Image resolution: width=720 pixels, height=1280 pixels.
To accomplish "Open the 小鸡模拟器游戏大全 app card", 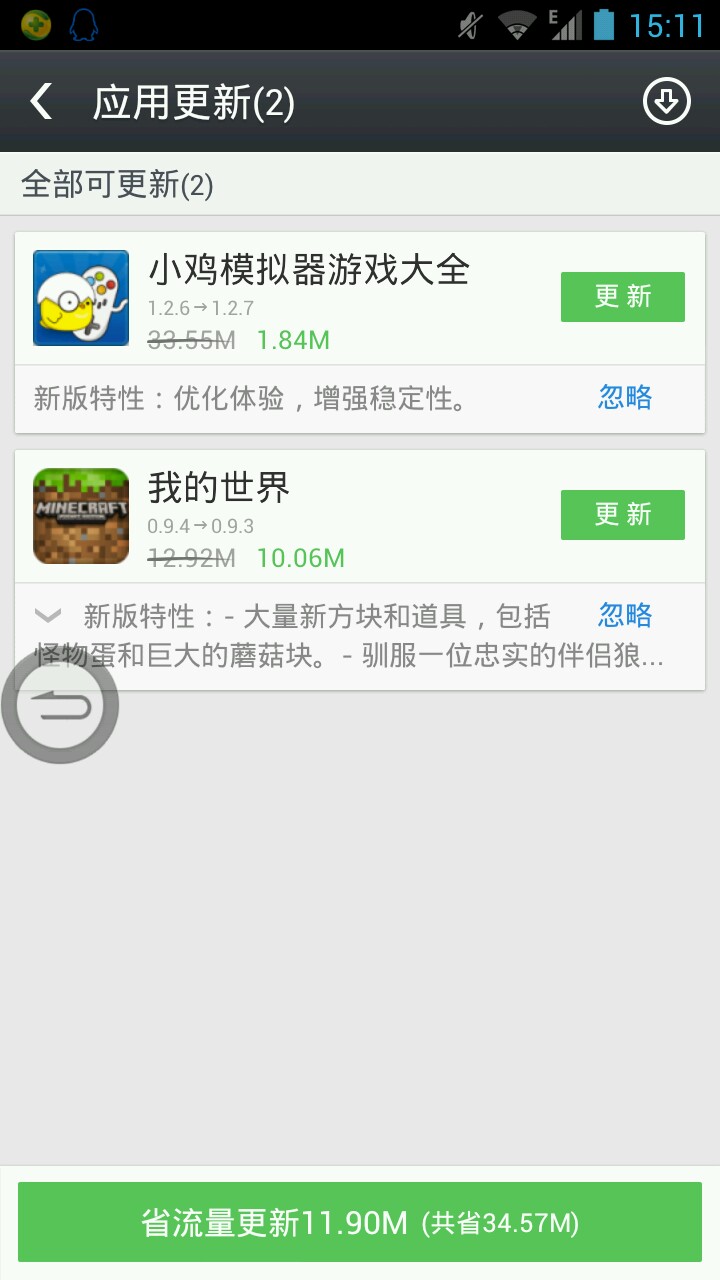I will pos(300,297).
